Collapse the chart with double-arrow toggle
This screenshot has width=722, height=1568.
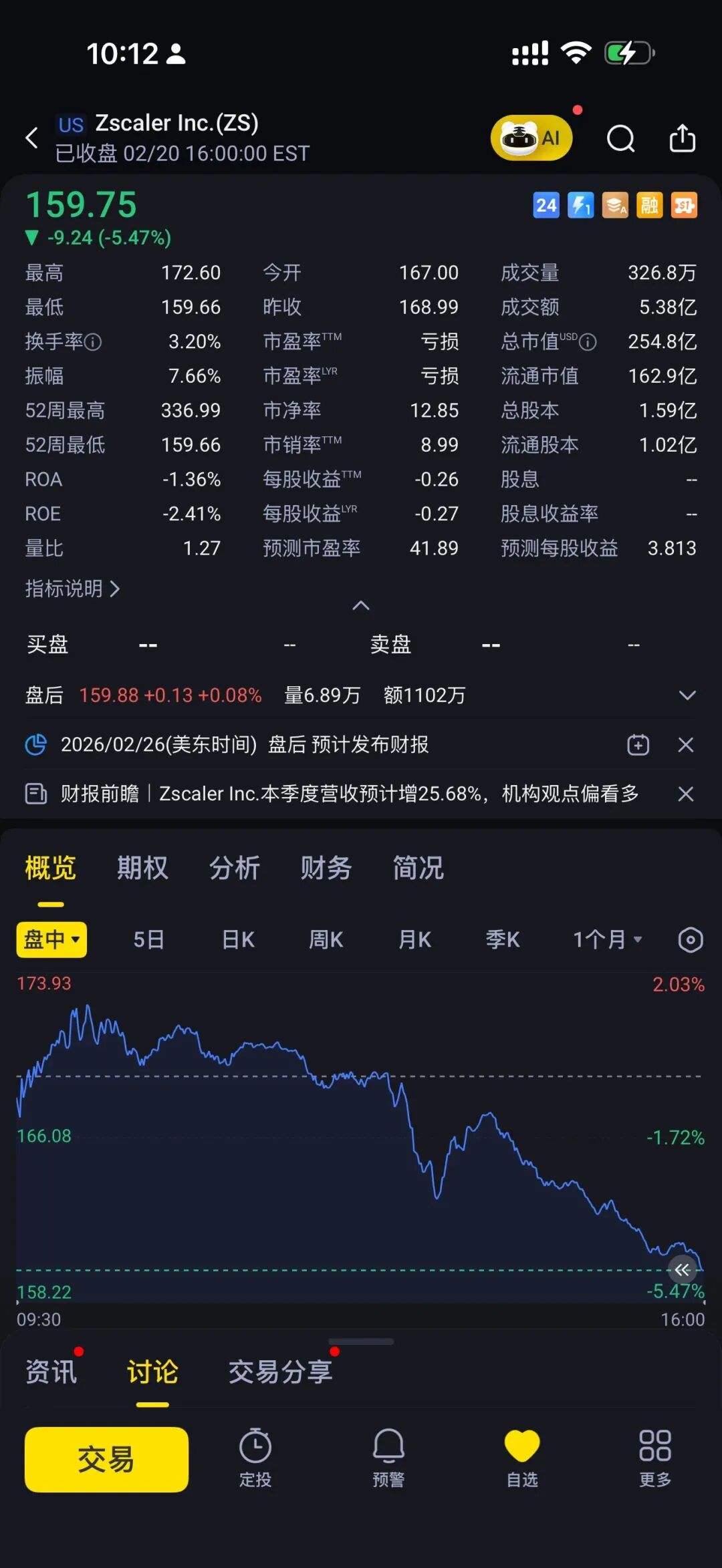[x=683, y=1269]
